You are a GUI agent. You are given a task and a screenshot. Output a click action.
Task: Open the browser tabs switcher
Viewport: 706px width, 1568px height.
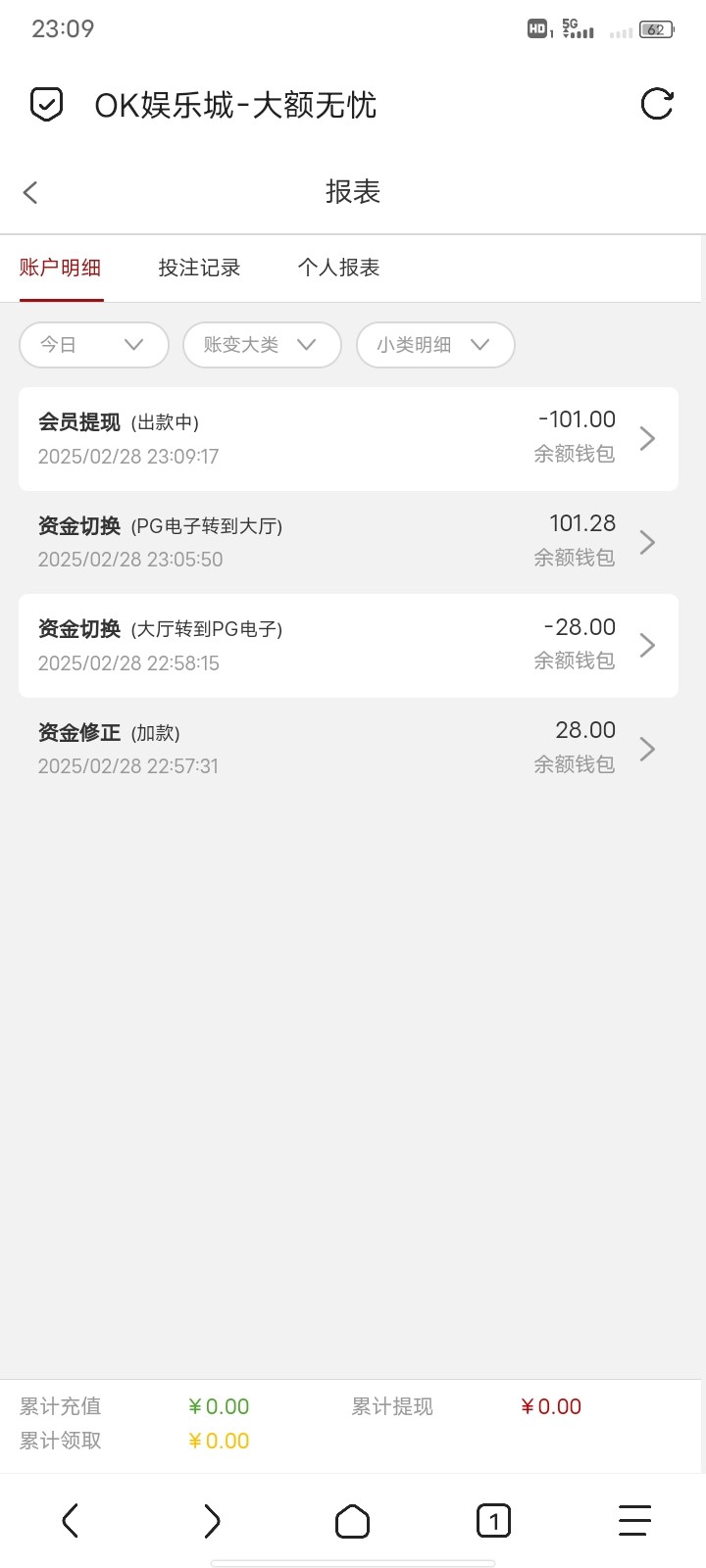click(493, 1521)
